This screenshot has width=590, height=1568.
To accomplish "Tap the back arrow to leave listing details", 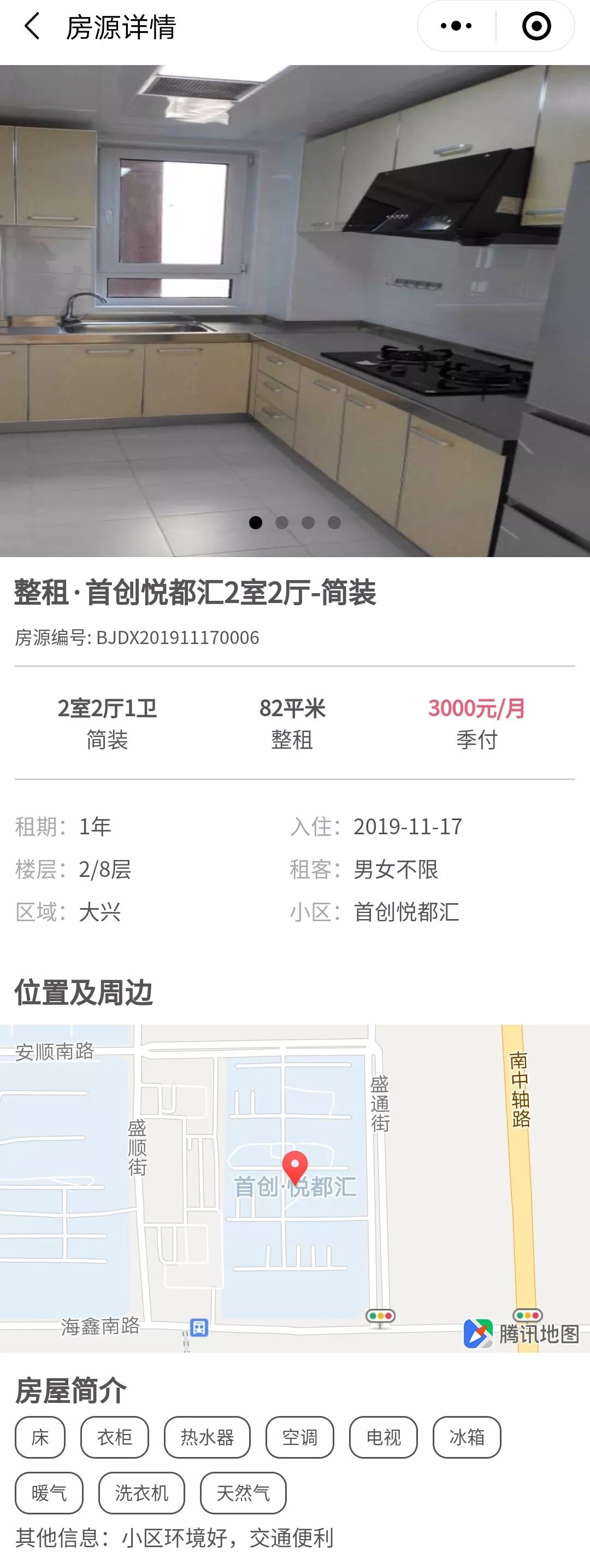I will pos(30,27).
